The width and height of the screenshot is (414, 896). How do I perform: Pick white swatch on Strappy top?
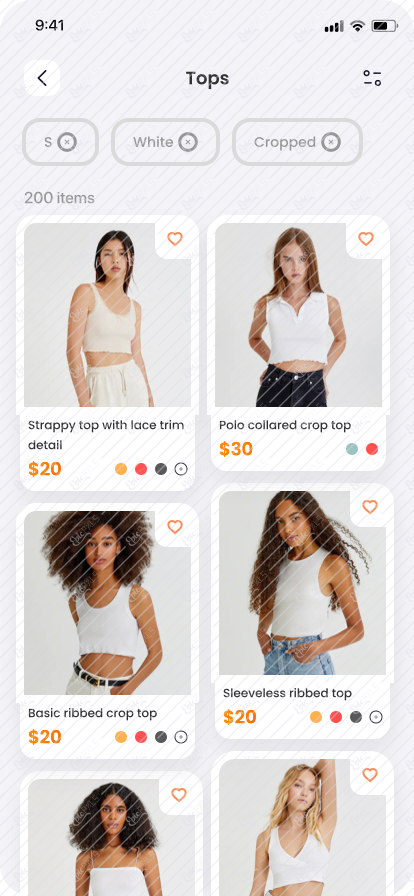click(181, 469)
